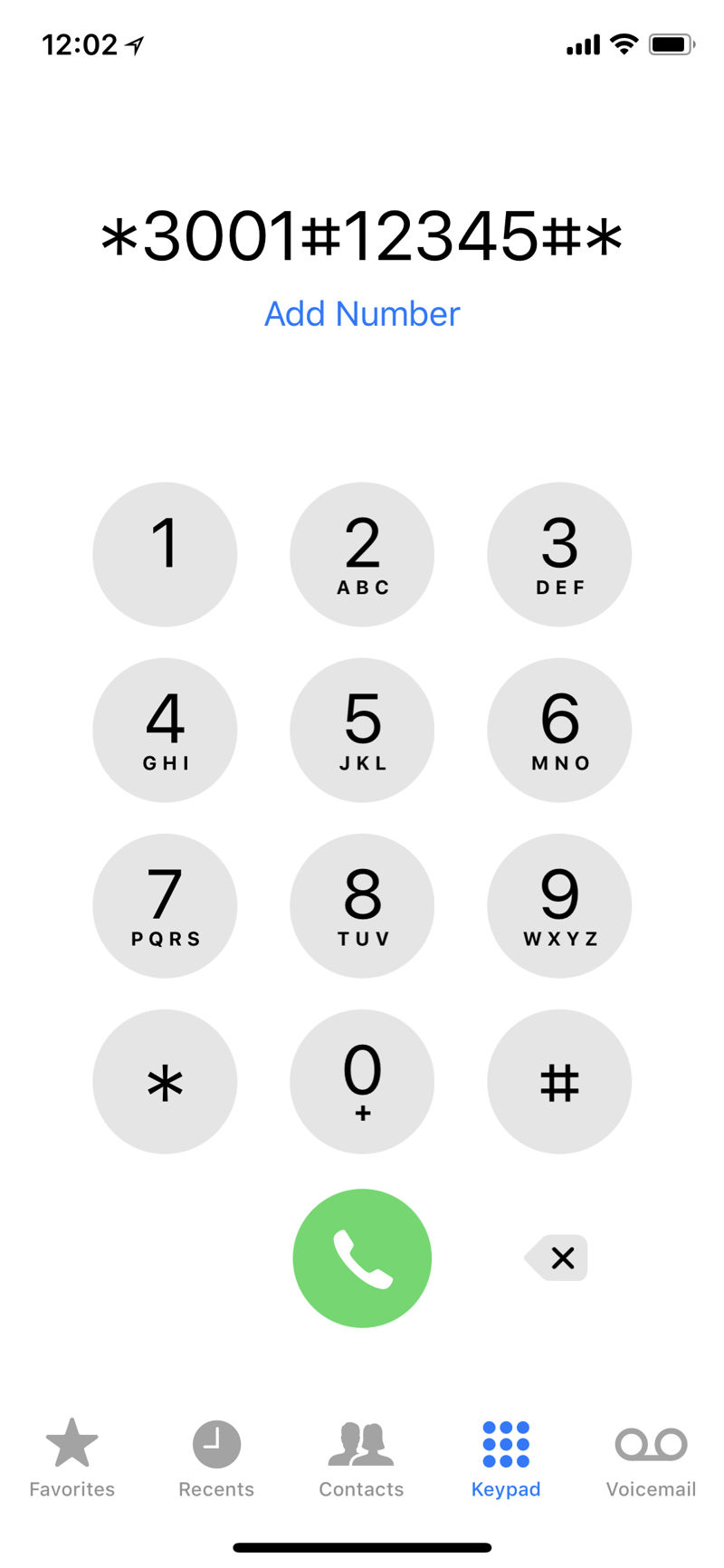Image resolution: width=724 pixels, height=1568 pixels.
Task: Tap the 3 DEF key
Action: pos(559,554)
